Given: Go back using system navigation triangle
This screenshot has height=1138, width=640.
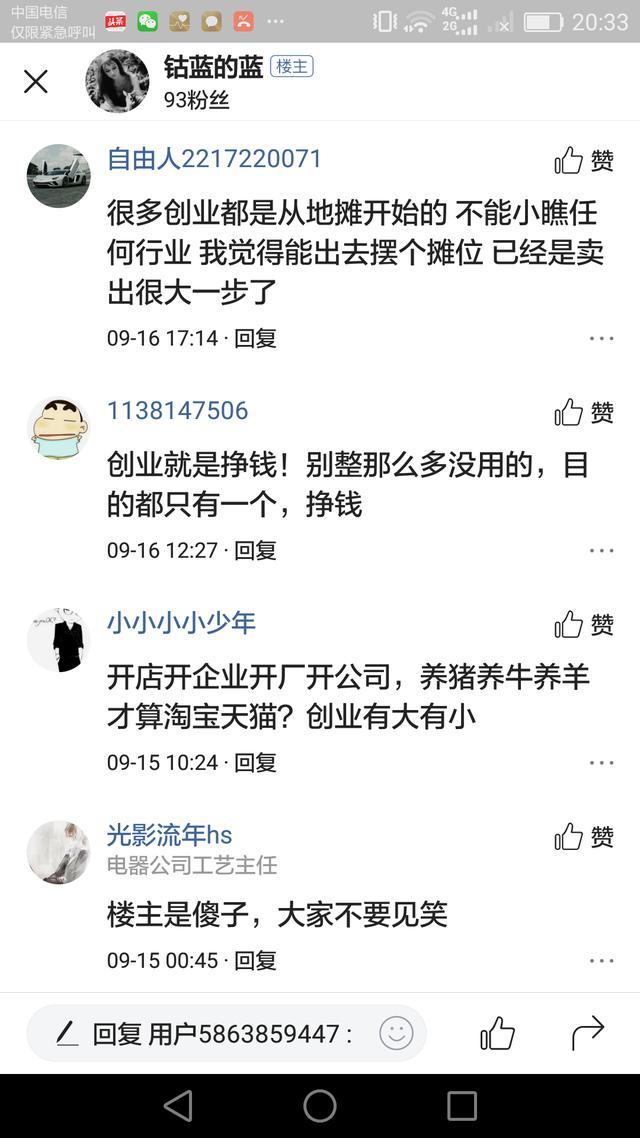Looking at the screenshot, I should click(x=178, y=1105).
